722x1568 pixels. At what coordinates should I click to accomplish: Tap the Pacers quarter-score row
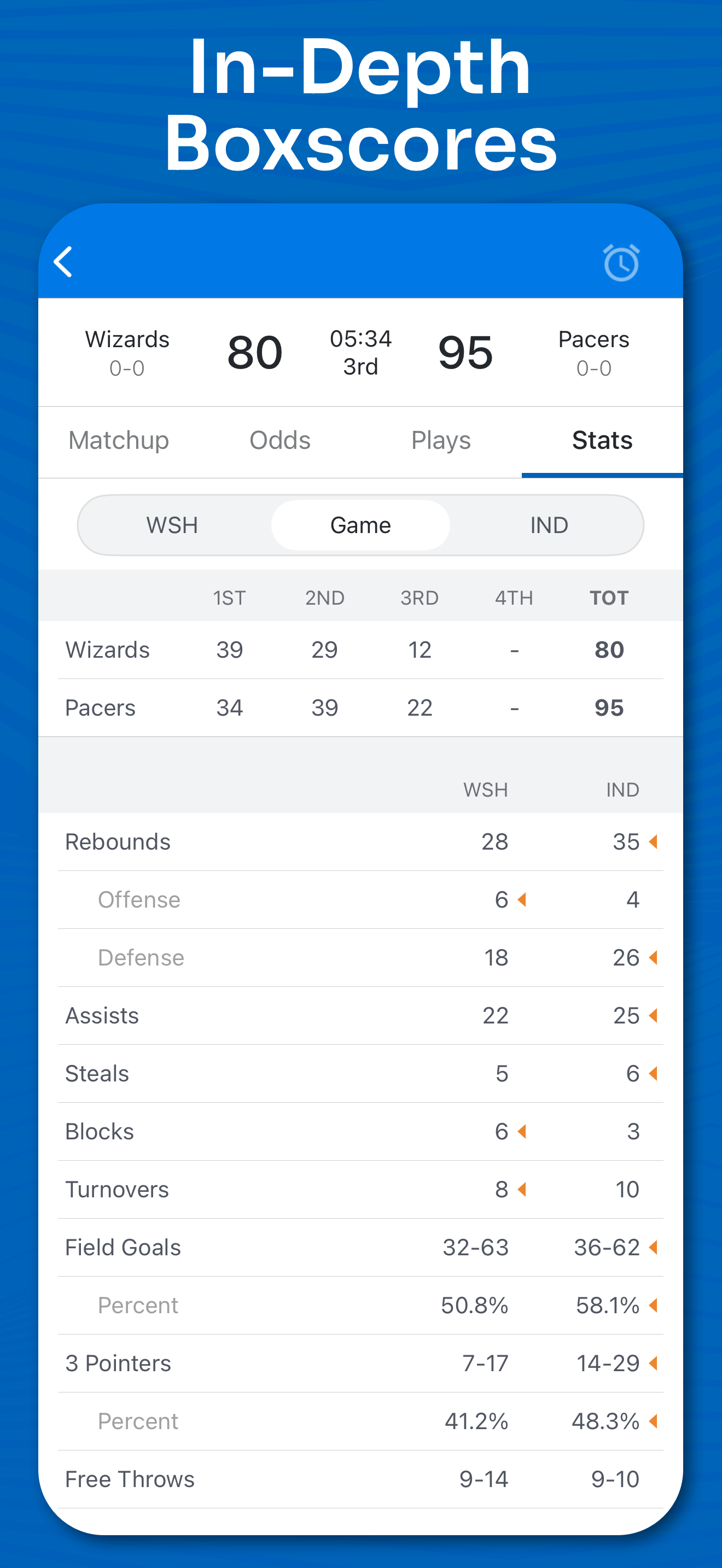pyautogui.click(x=360, y=707)
